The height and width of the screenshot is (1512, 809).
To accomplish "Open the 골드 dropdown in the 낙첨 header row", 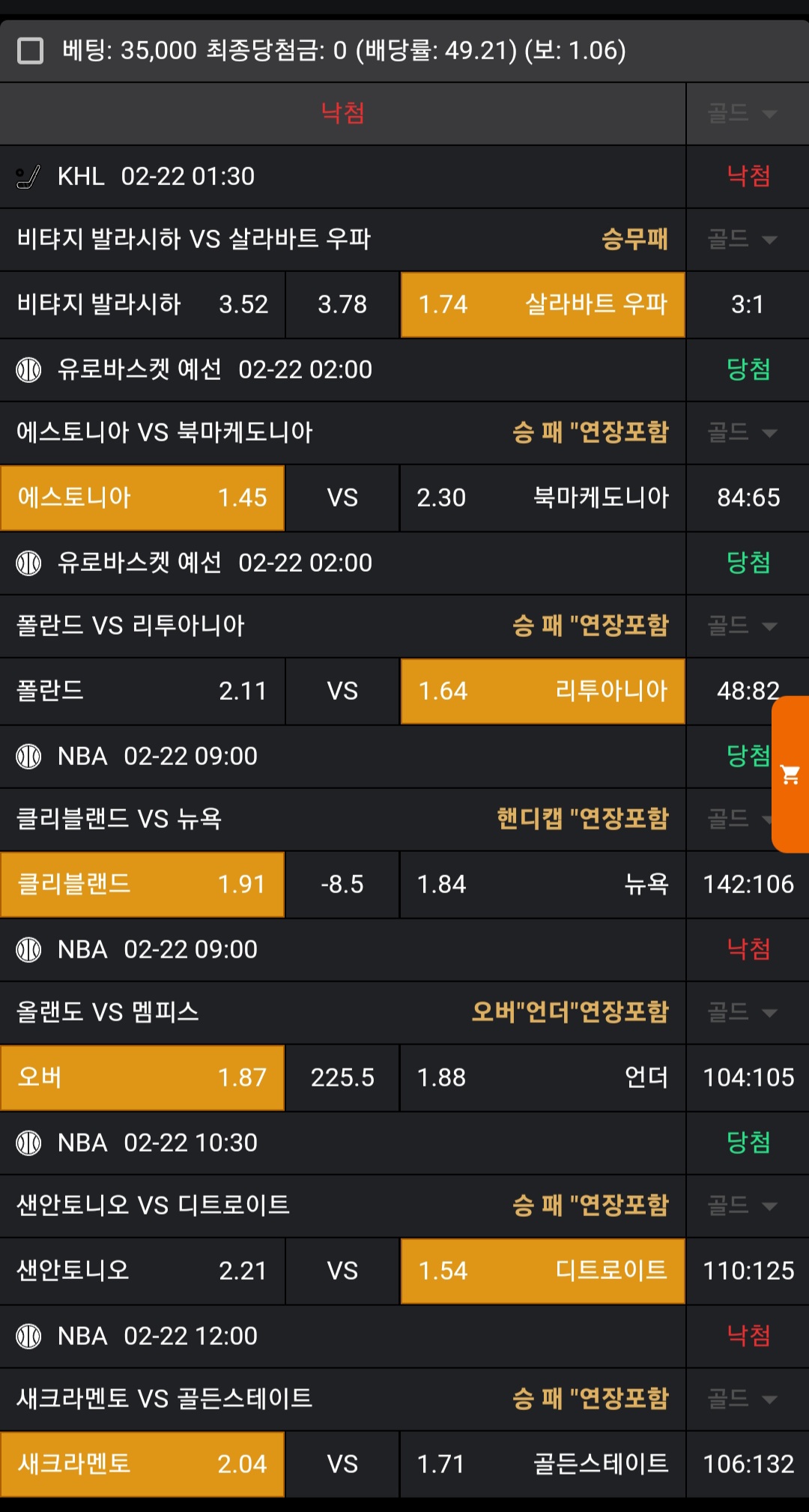I will [x=742, y=114].
